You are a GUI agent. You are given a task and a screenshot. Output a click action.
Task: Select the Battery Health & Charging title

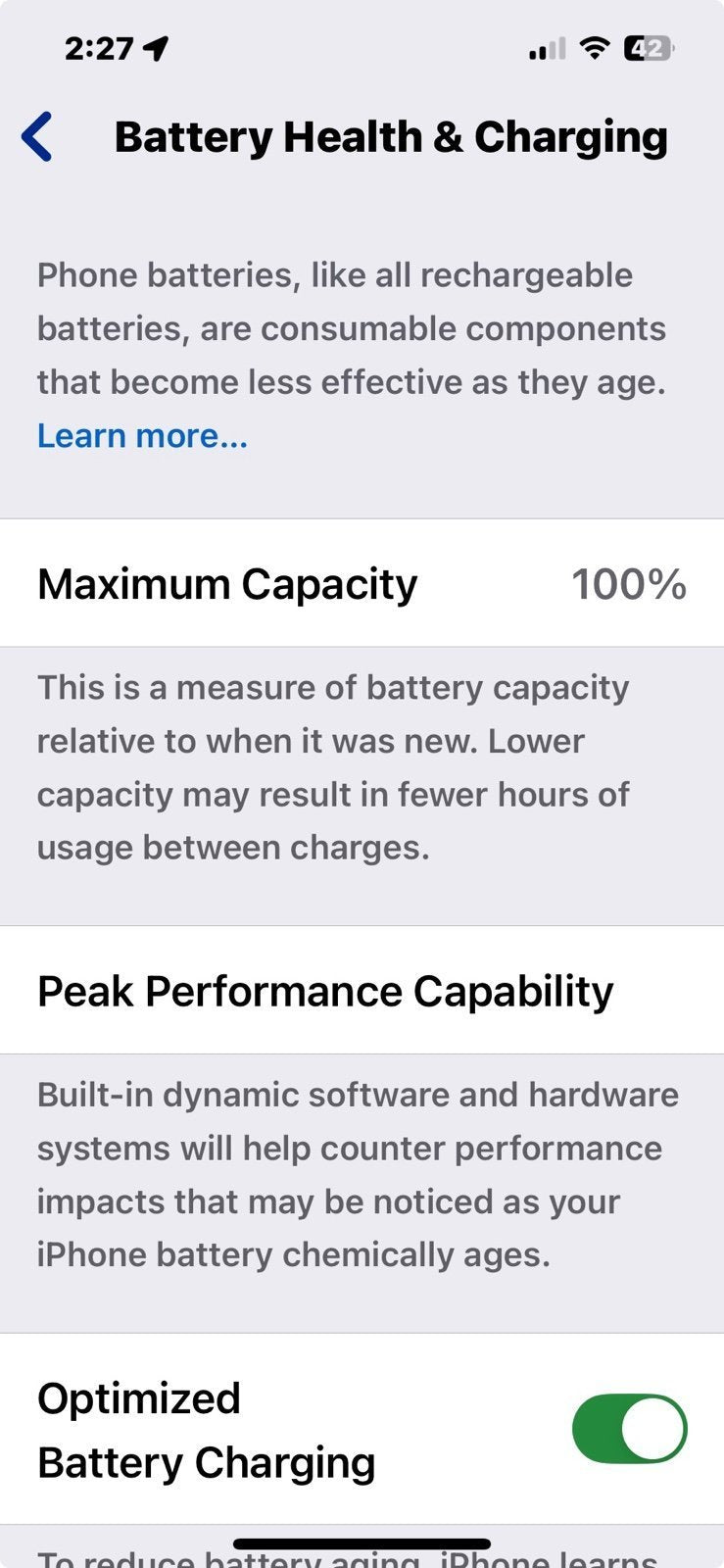pos(391,136)
